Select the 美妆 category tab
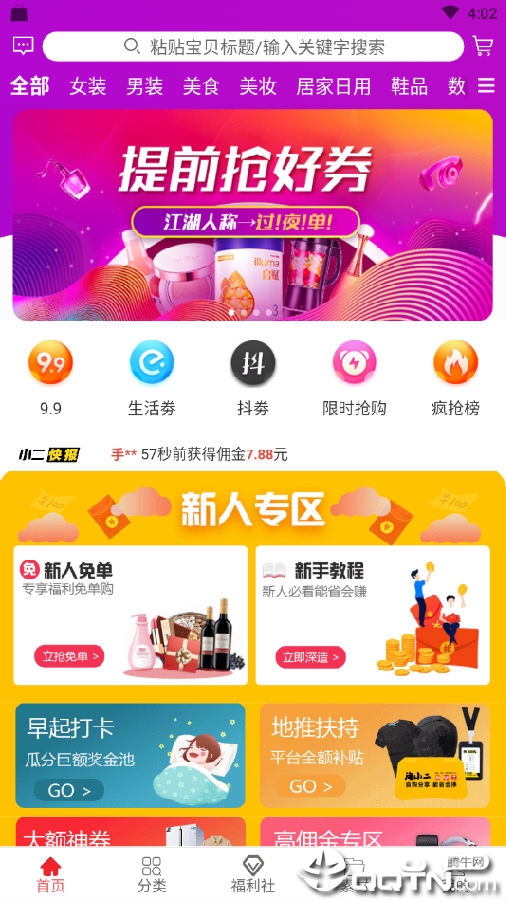This screenshot has height=900, width=506. (258, 87)
